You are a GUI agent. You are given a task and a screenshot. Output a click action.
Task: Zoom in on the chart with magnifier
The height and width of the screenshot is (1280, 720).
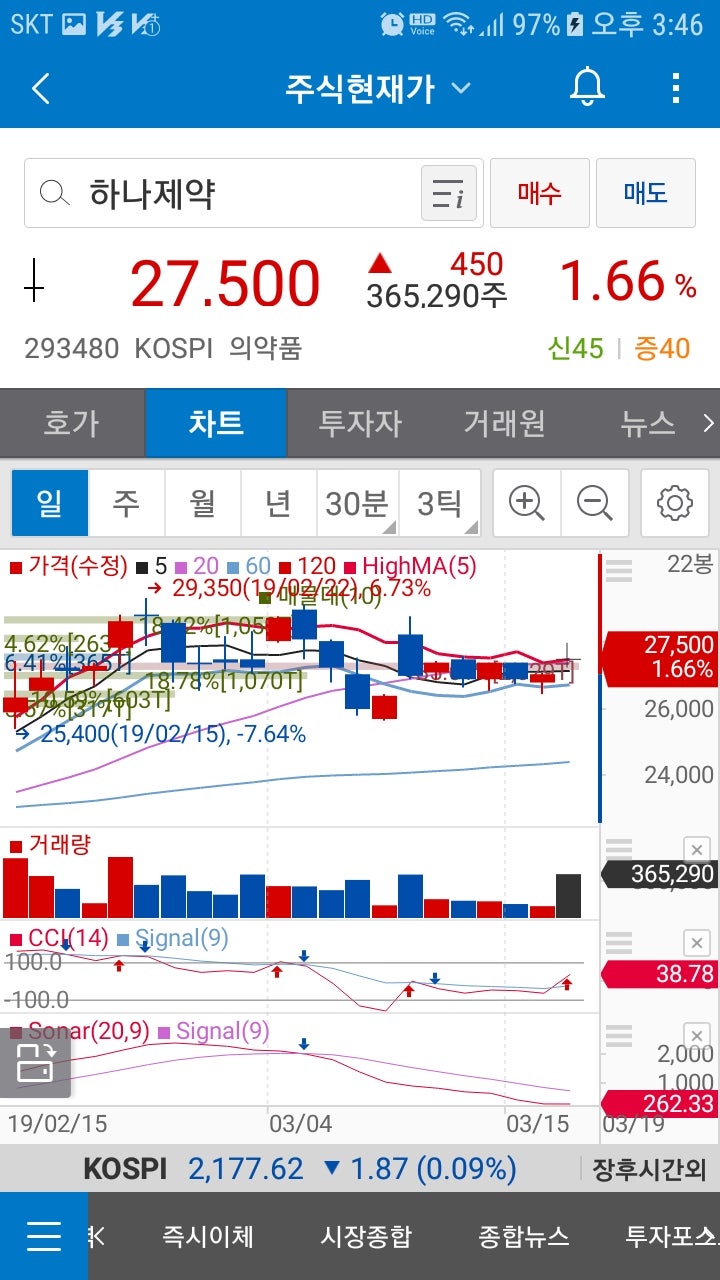(526, 503)
